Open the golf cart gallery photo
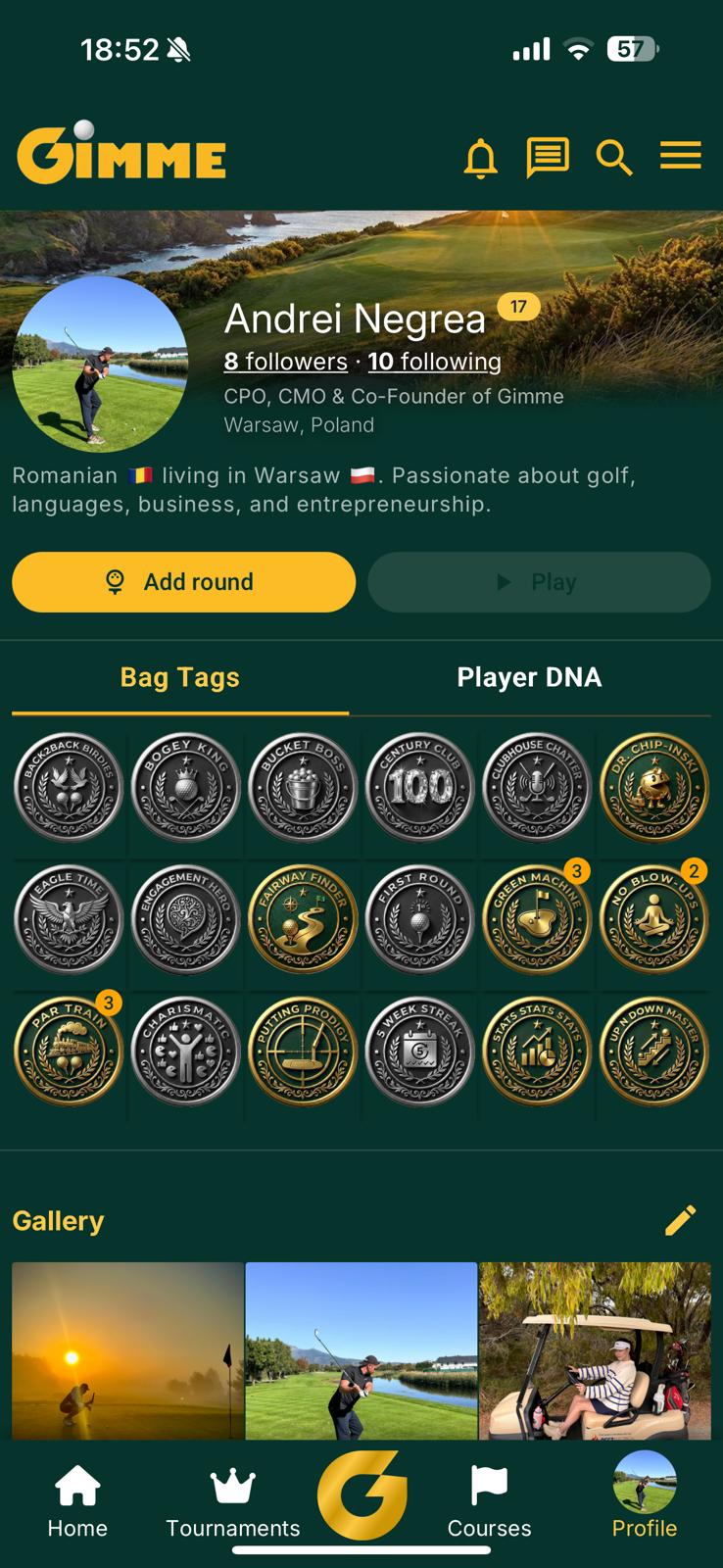The image size is (723, 1568). click(595, 1350)
